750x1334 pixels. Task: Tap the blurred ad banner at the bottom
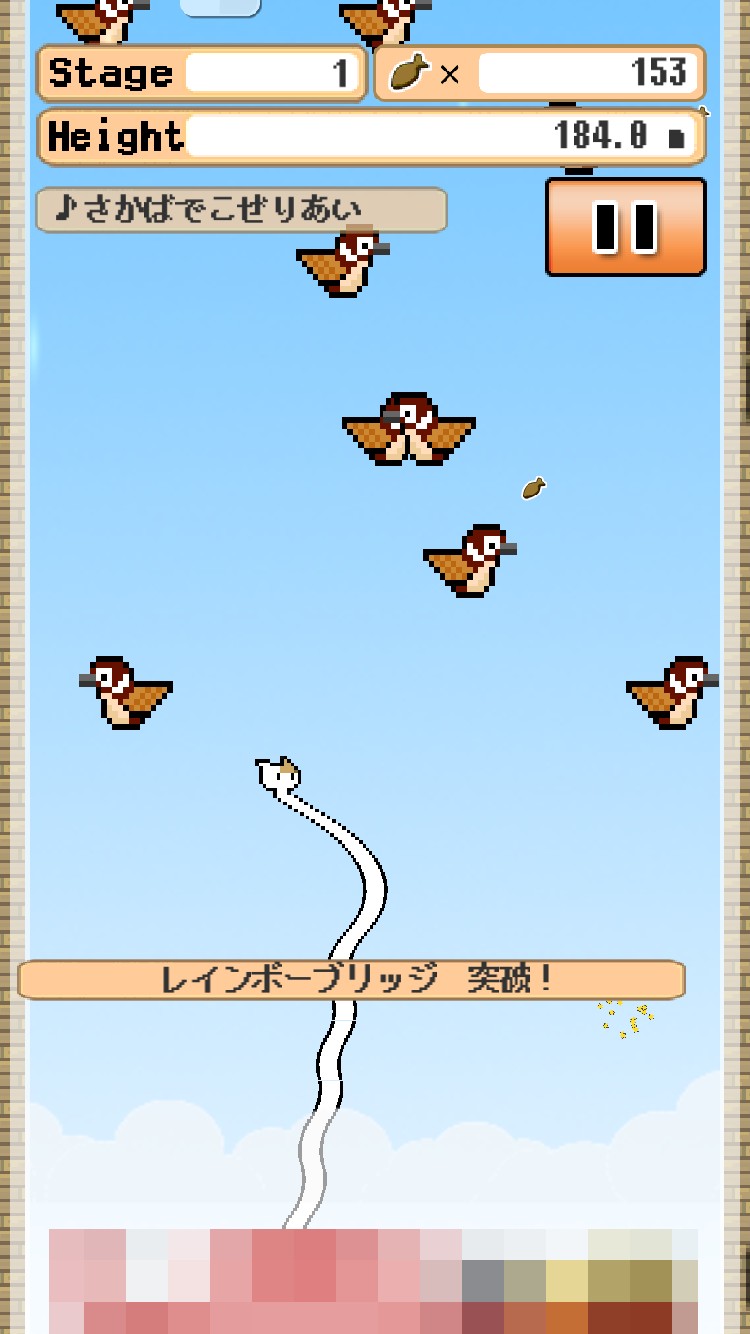click(x=374, y=1281)
